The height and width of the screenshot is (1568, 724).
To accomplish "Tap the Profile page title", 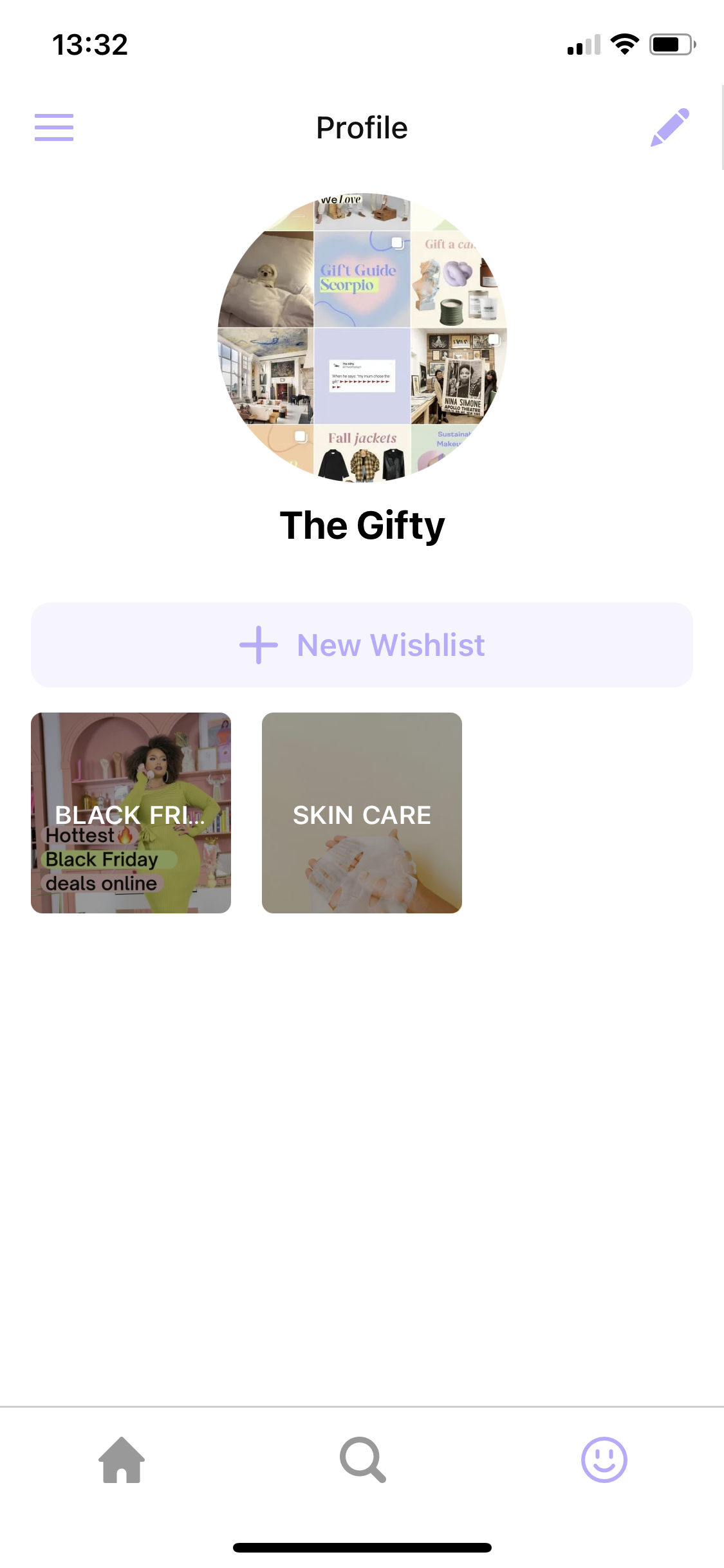I will (362, 127).
